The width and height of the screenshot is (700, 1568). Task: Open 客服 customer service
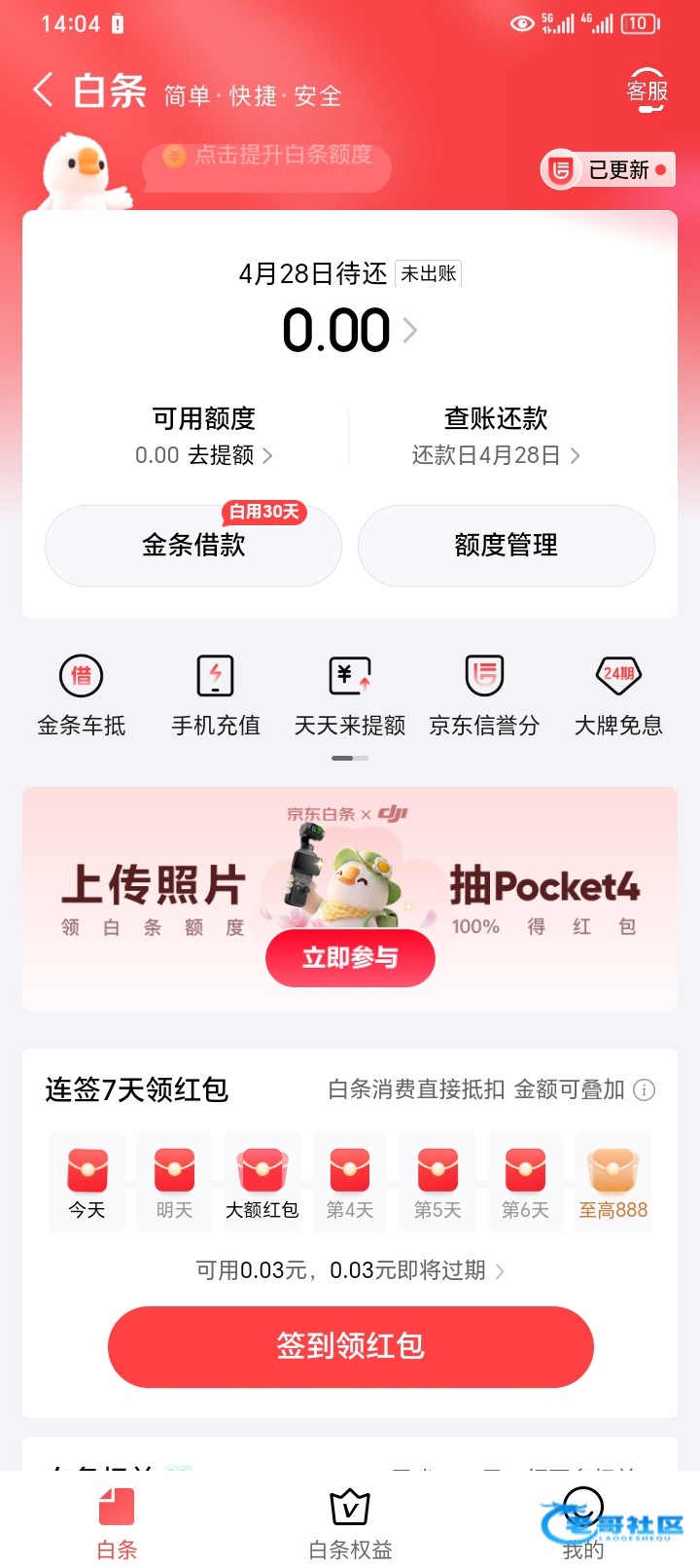(647, 90)
